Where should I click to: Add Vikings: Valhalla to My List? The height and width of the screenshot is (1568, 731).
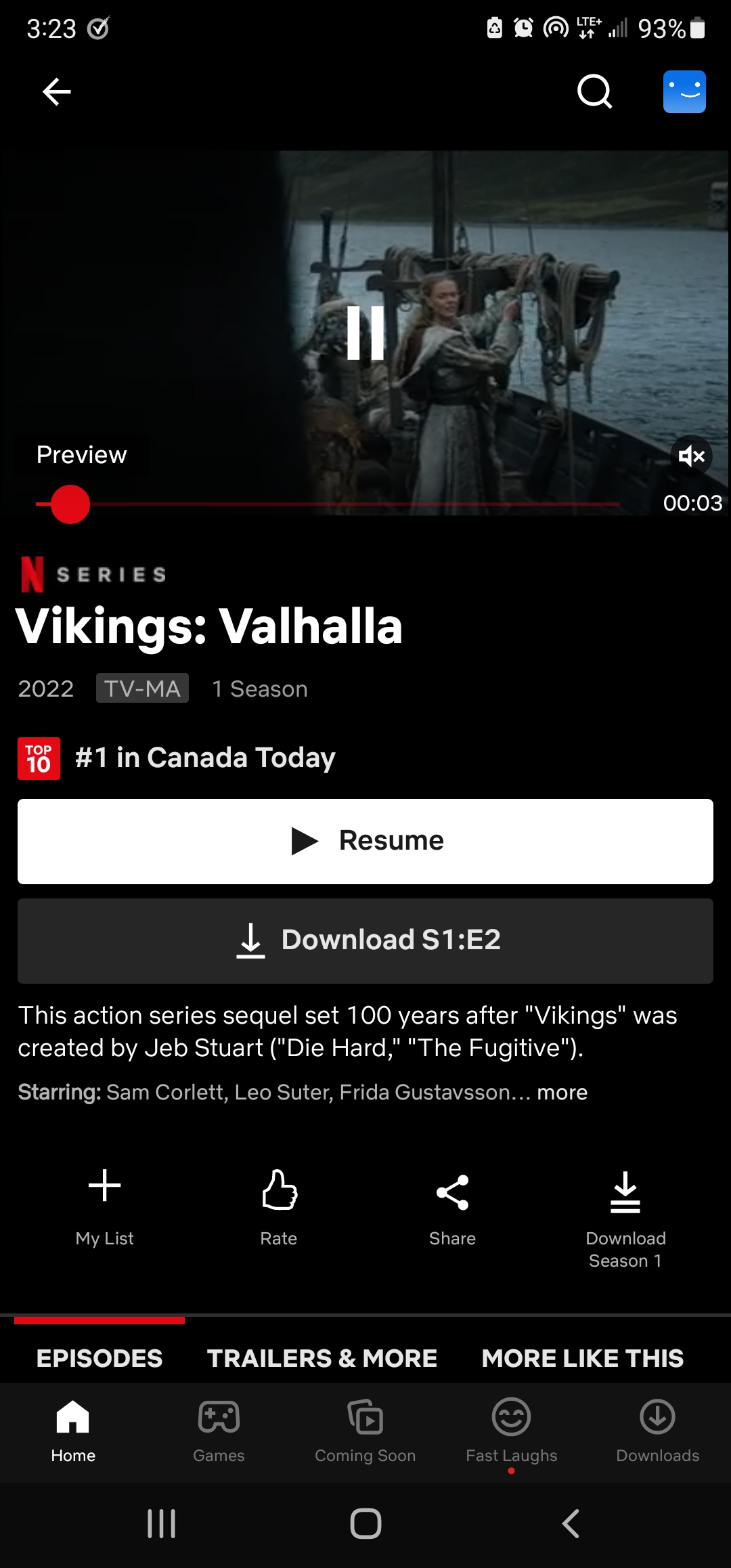pos(105,1206)
